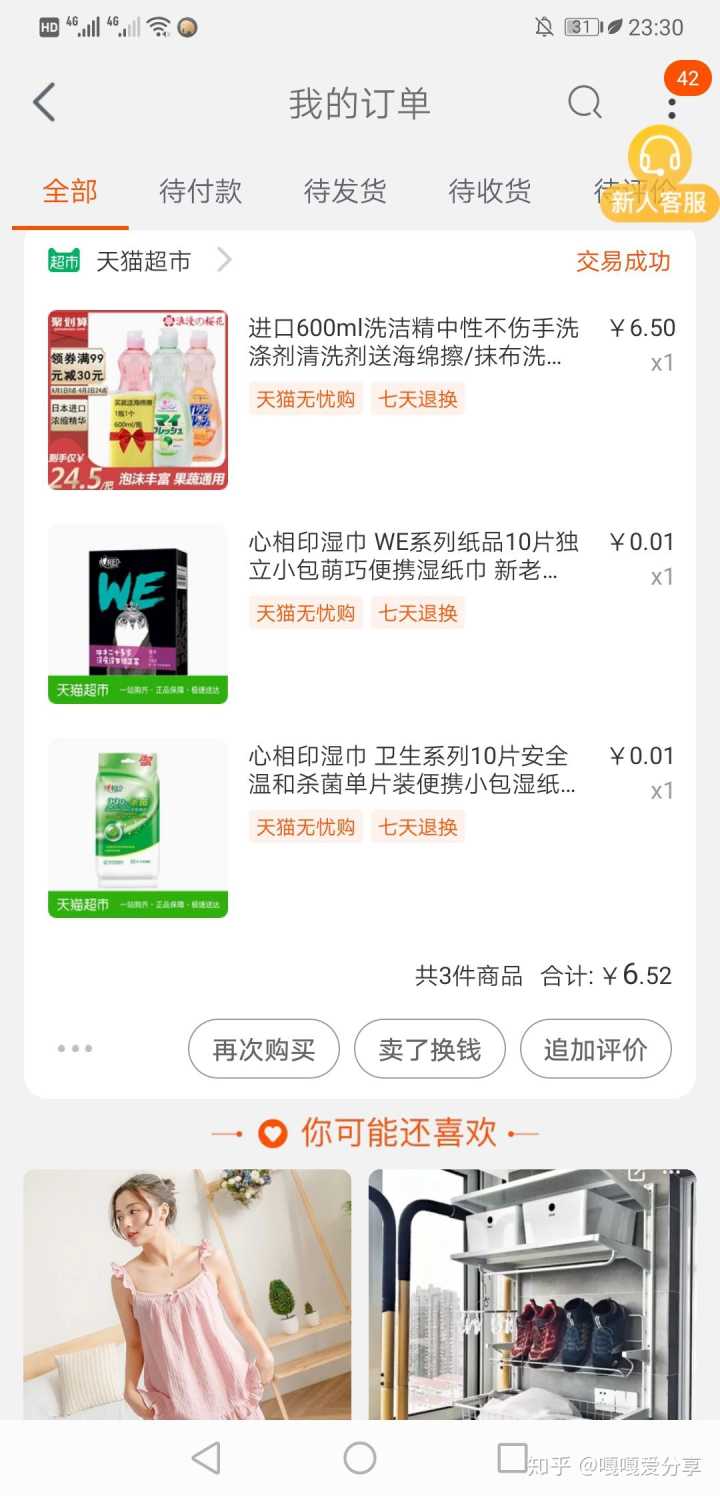This screenshot has height=1496, width=720.
Task: Open the 心相印湿巾 WE系列 order item
Action: (x=413, y=556)
